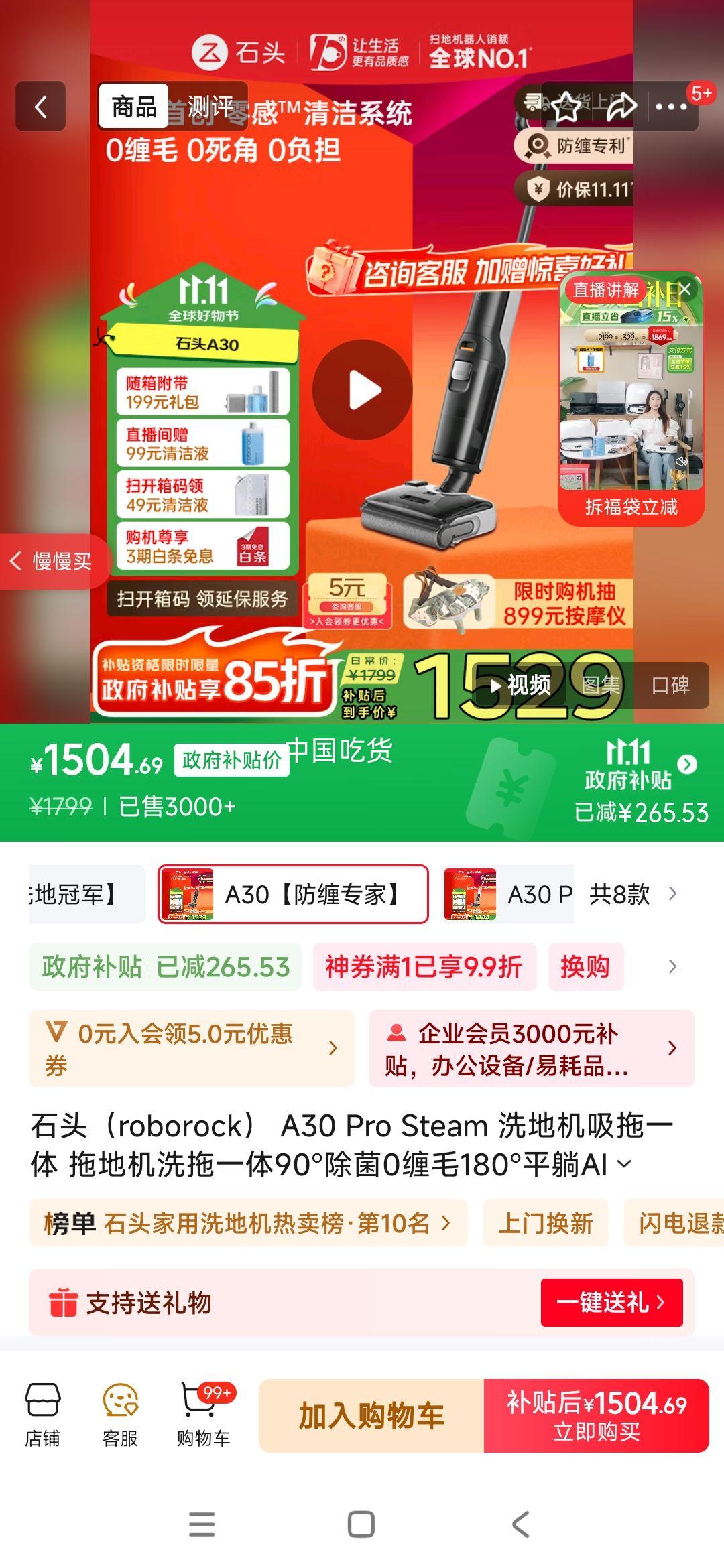The width and height of the screenshot is (724, 1568).
Task: Open the 企业会员3000元补贴 offer
Action: 531,1048
